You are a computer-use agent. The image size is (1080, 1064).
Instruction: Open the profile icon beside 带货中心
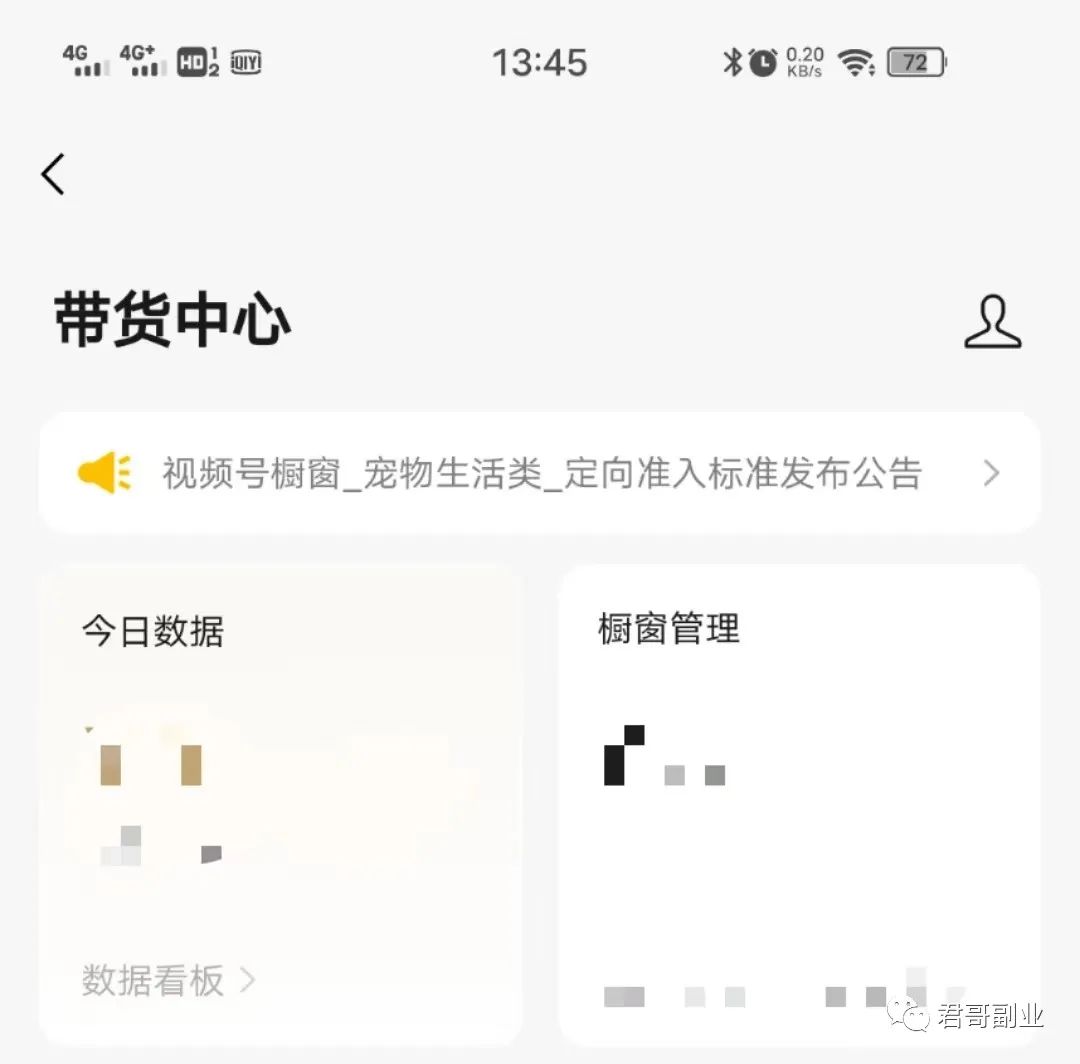[x=992, y=323]
